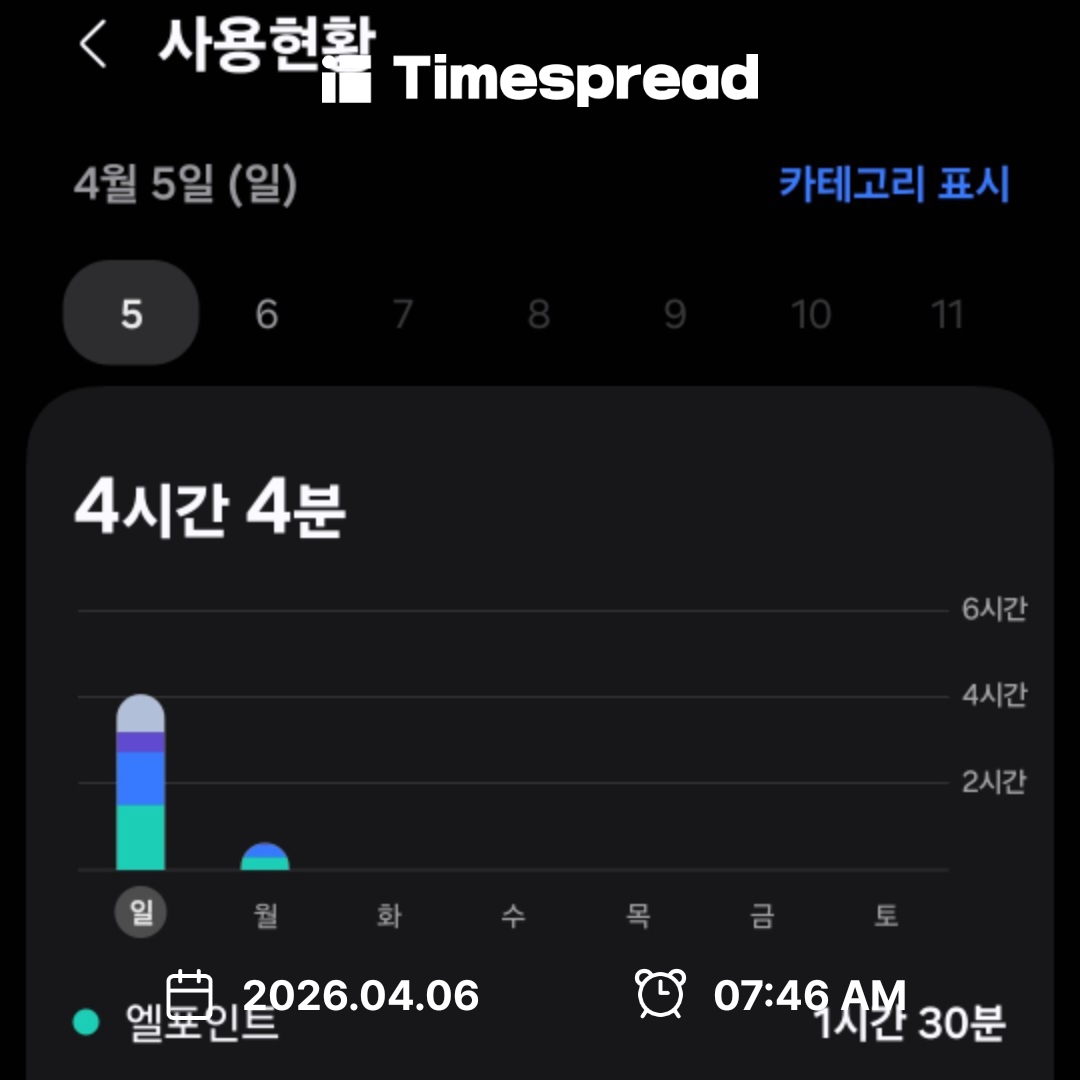The image size is (1080, 1080).
Task: Select the 월 bar in the usage chart
Action: click(265, 857)
